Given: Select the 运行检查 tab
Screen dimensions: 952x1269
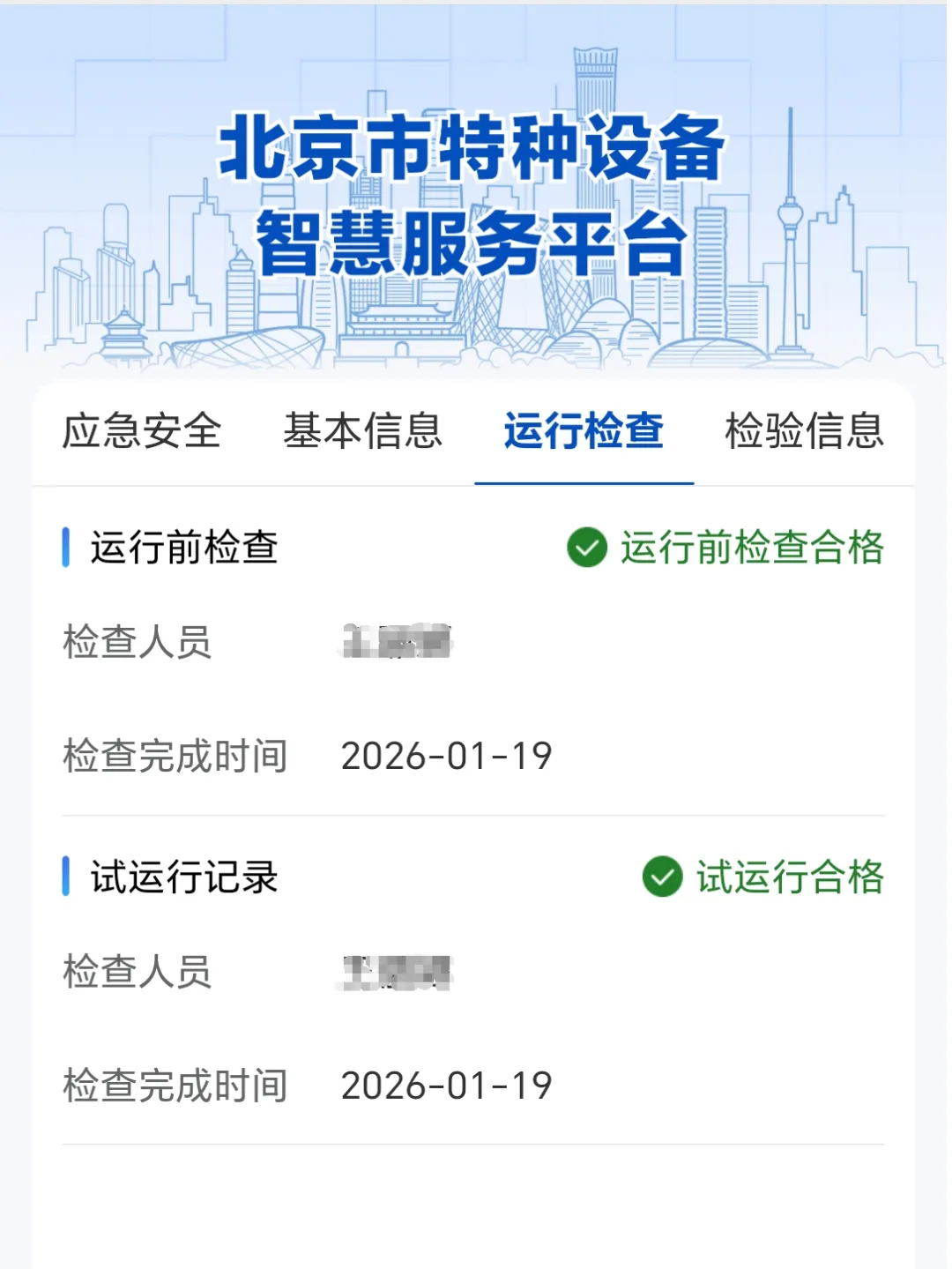Looking at the screenshot, I should 584,431.
